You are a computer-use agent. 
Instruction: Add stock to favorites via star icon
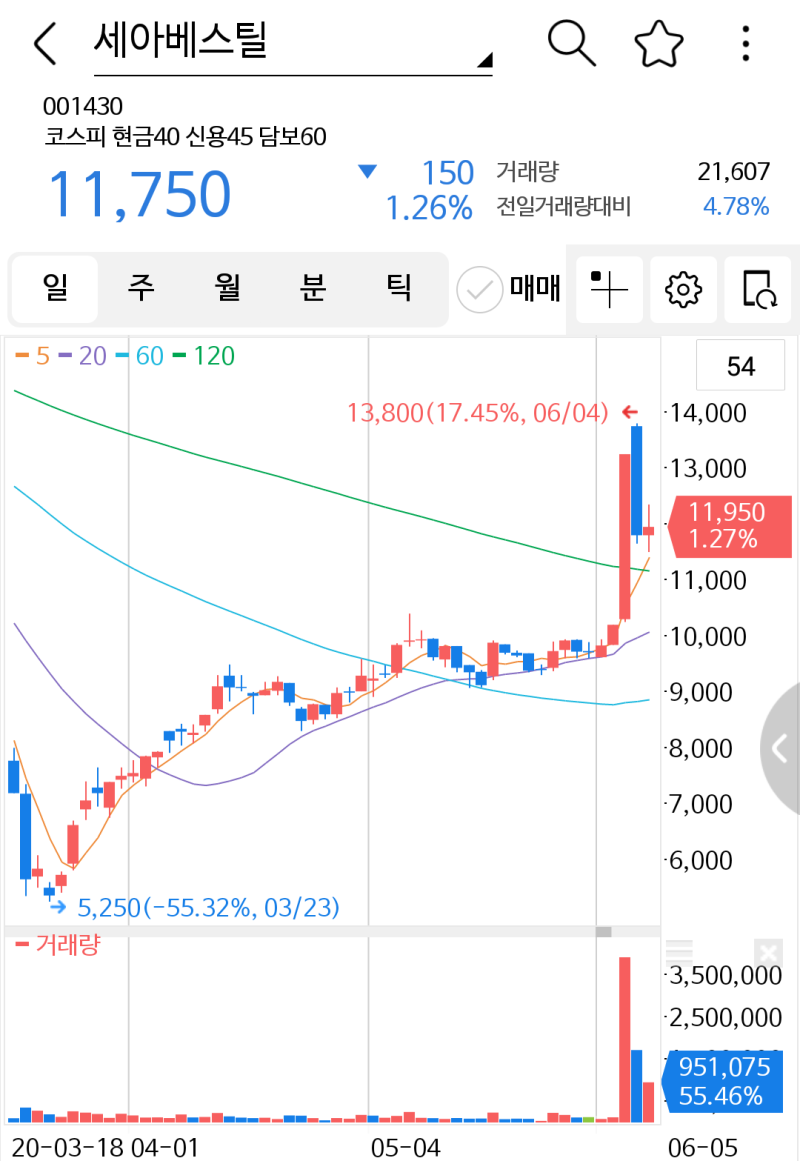pos(658,43)
